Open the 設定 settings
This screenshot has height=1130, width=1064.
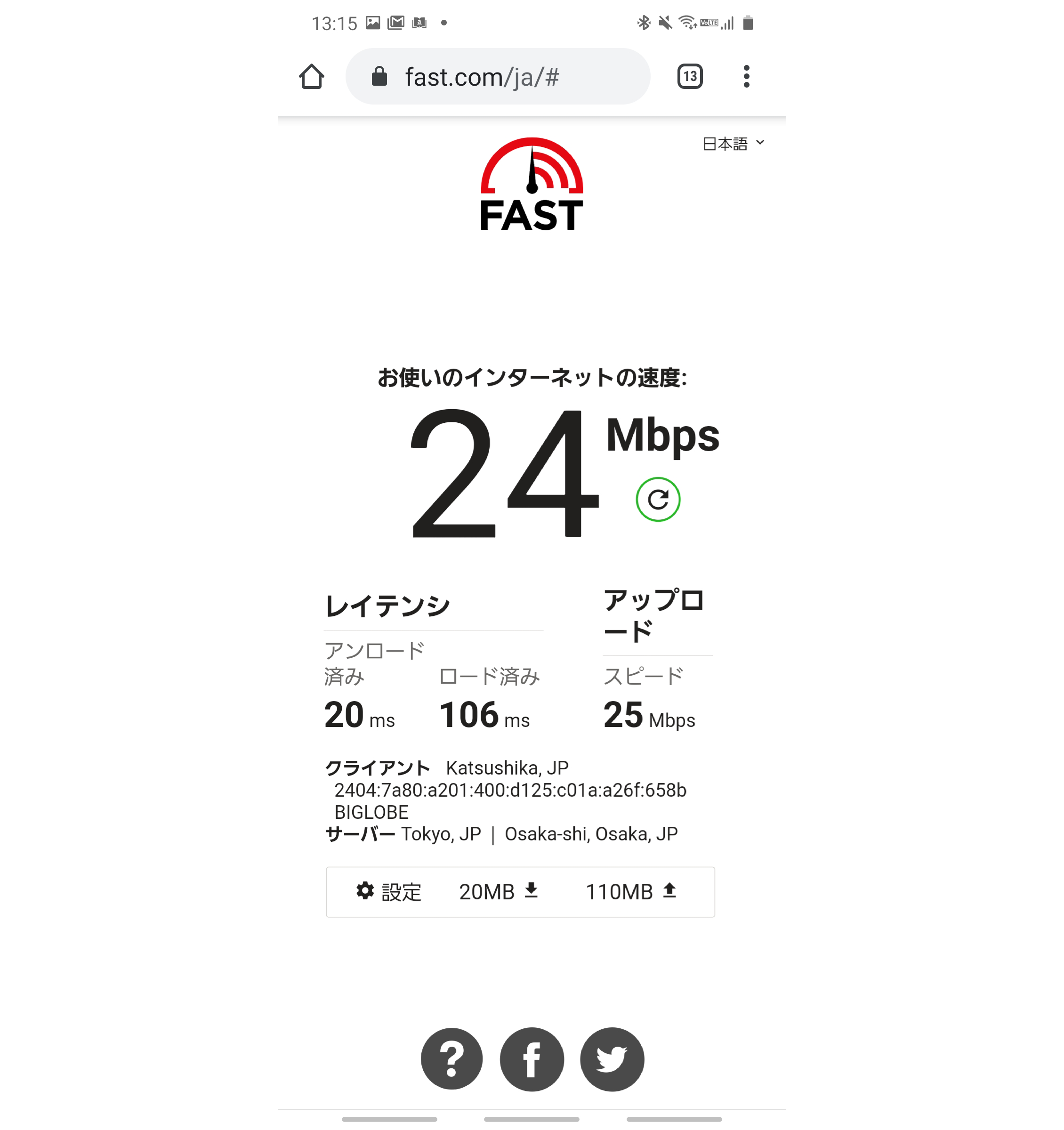389,891
